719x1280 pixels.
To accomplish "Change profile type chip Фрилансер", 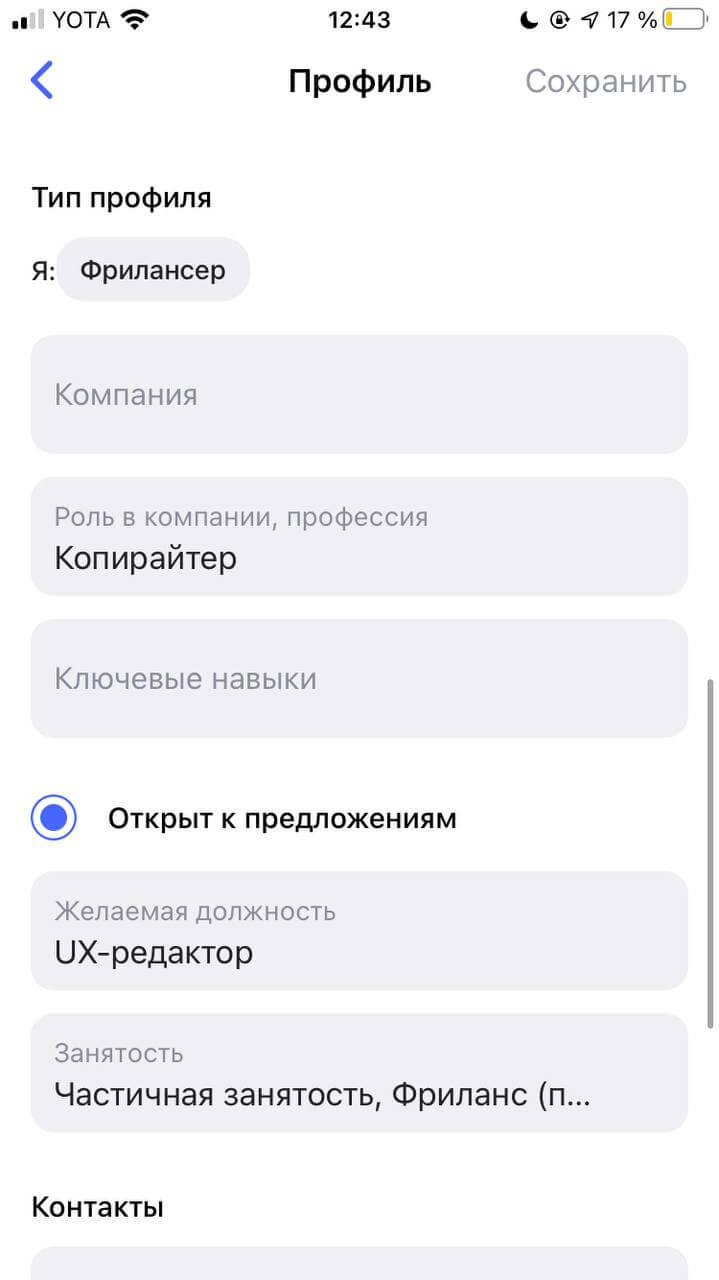I will pos(153,270).
